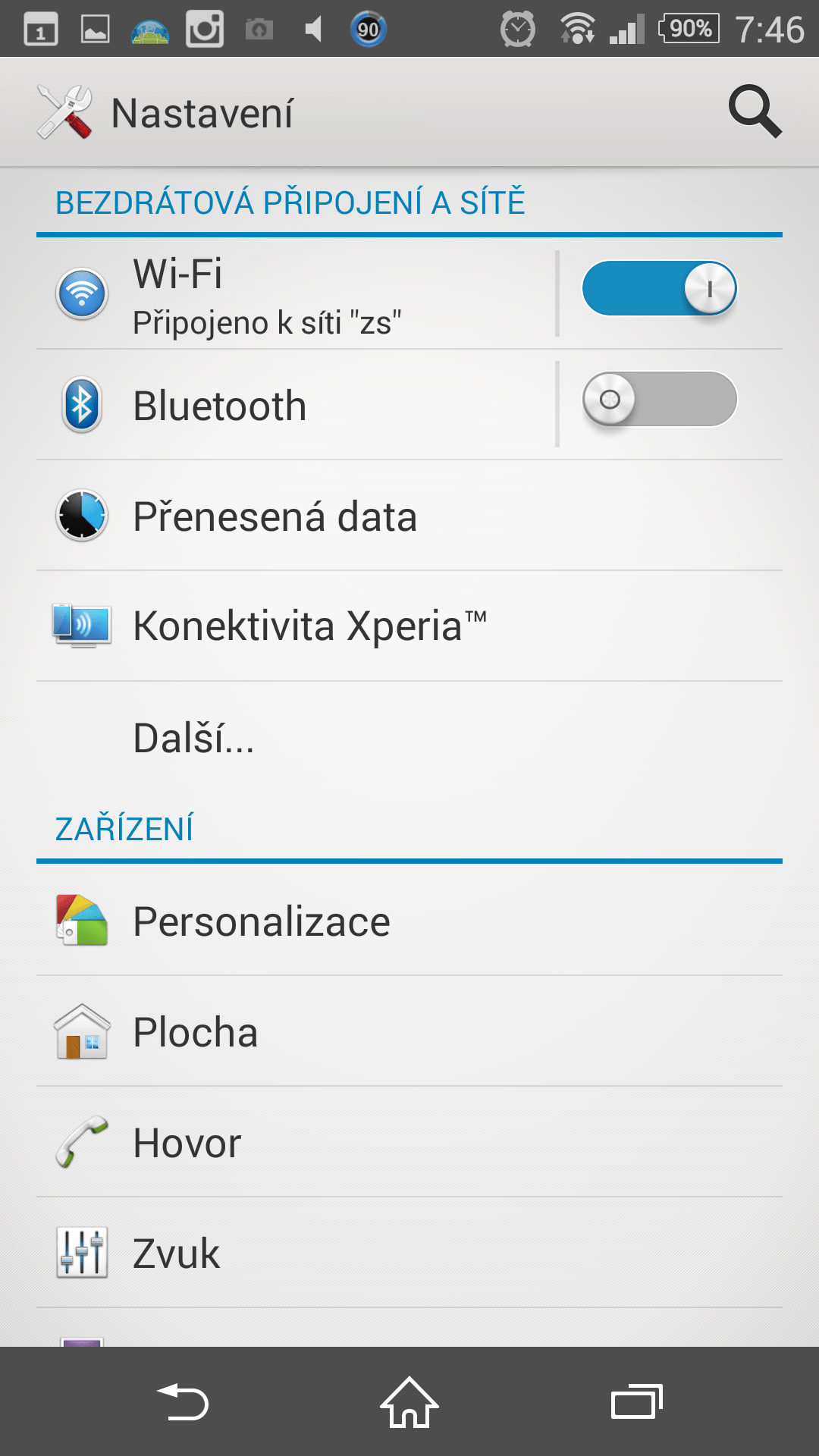
Task: Turn off the Wi-Fi switch
Action: point(659,289)
